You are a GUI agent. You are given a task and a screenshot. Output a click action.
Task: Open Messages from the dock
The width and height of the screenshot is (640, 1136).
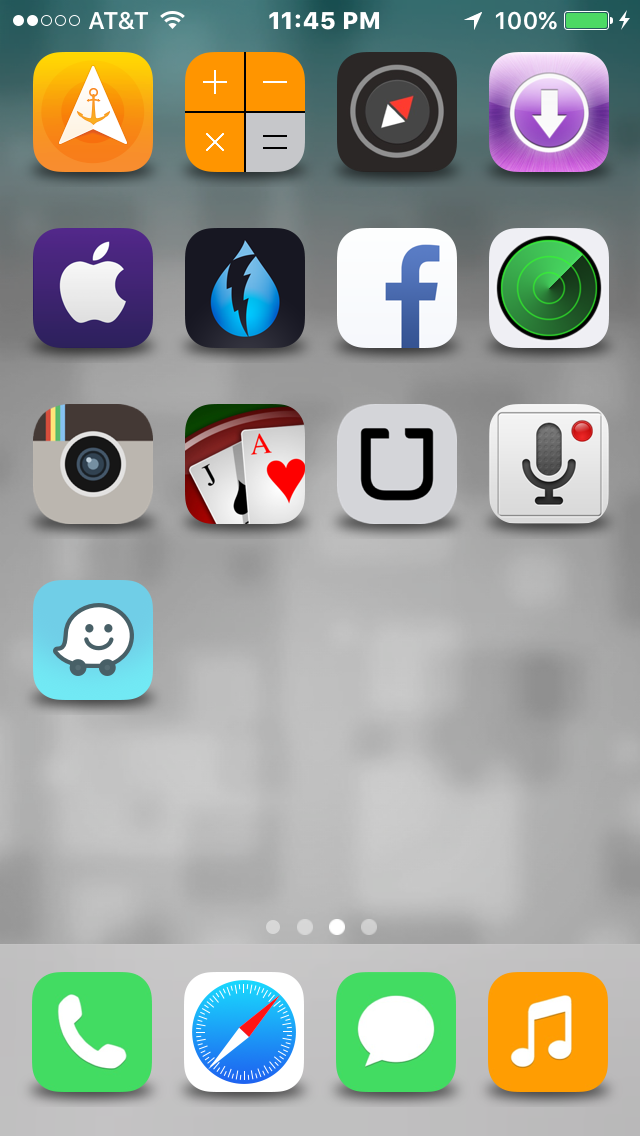pos(396,1032)
